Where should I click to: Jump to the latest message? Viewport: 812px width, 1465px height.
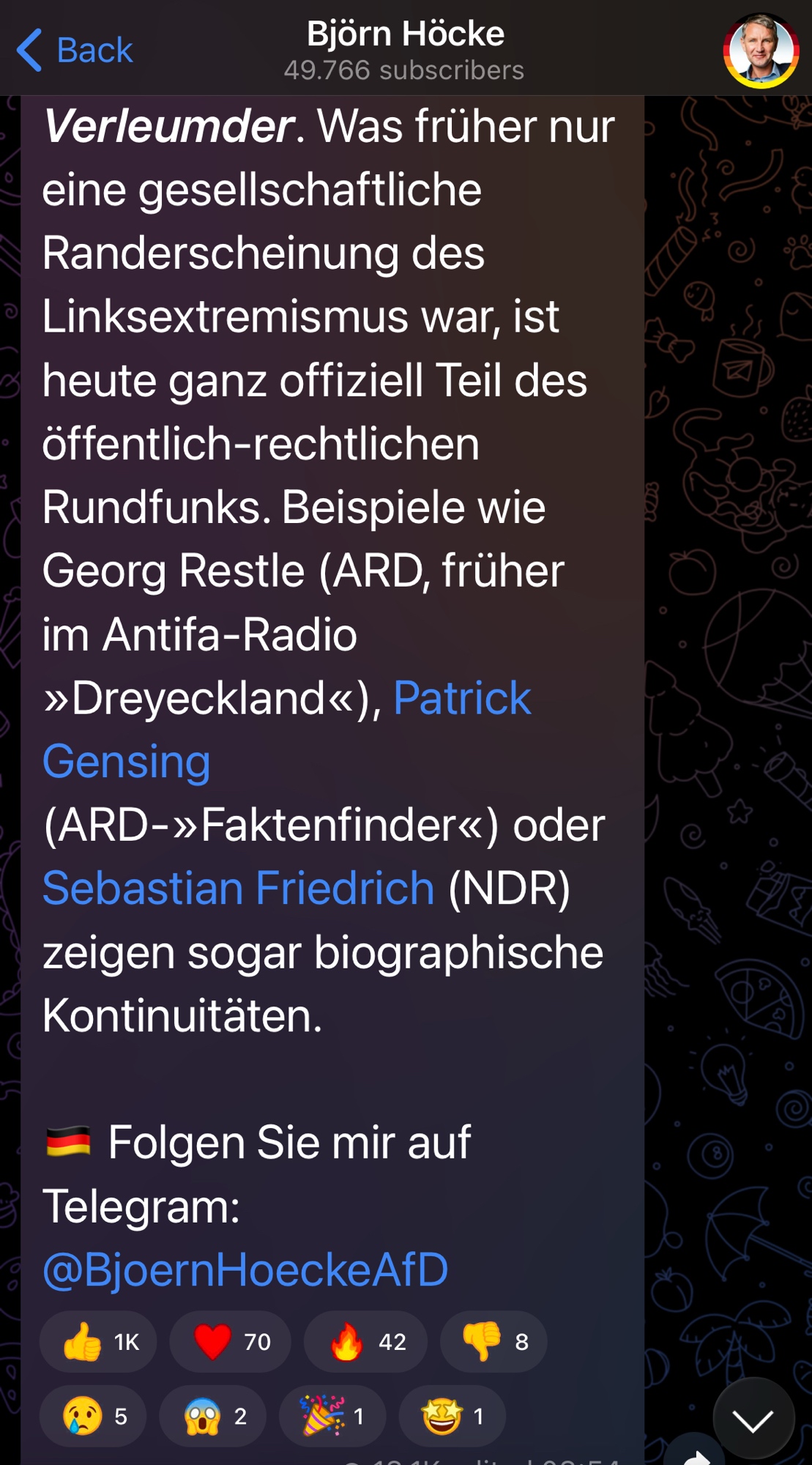[753, 1420]
